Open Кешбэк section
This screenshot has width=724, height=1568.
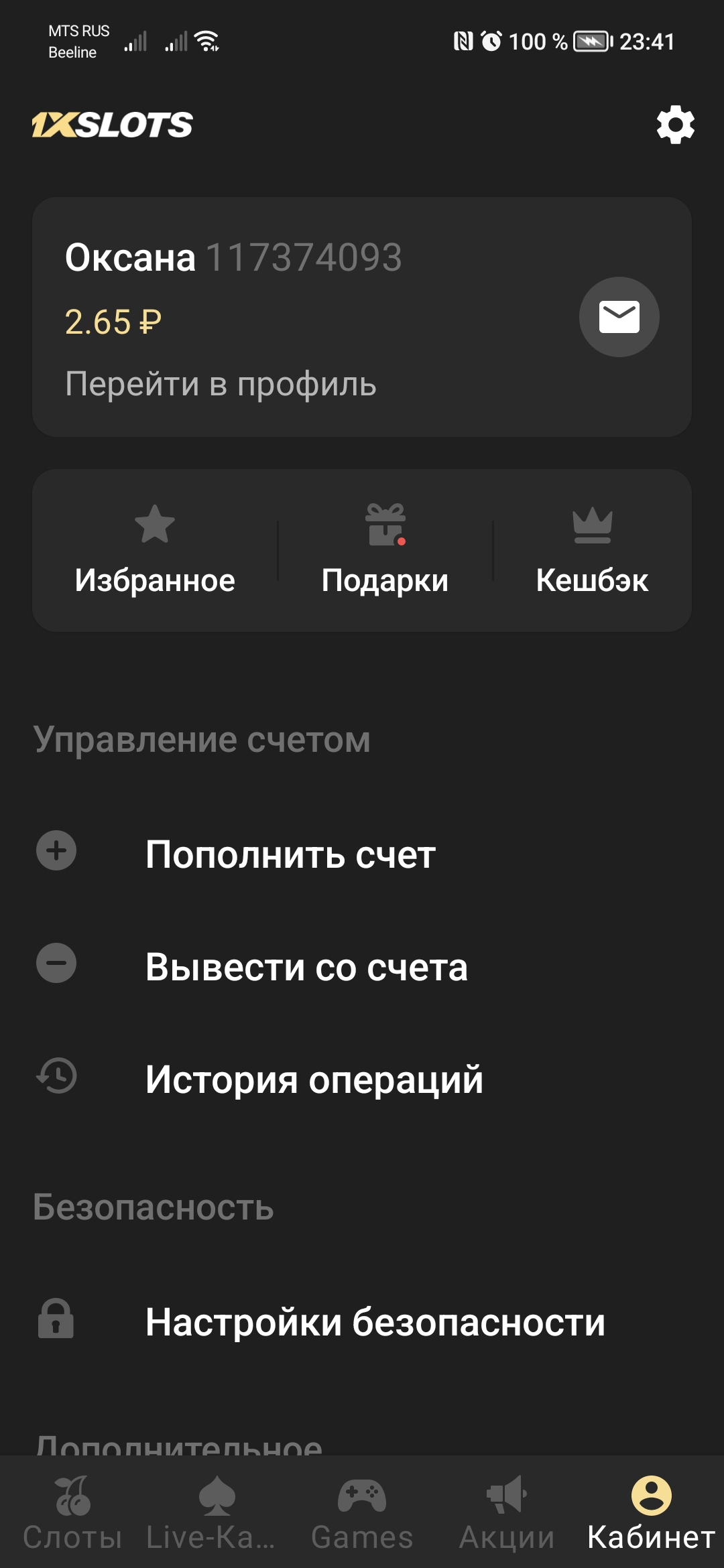tap(592, 550)
